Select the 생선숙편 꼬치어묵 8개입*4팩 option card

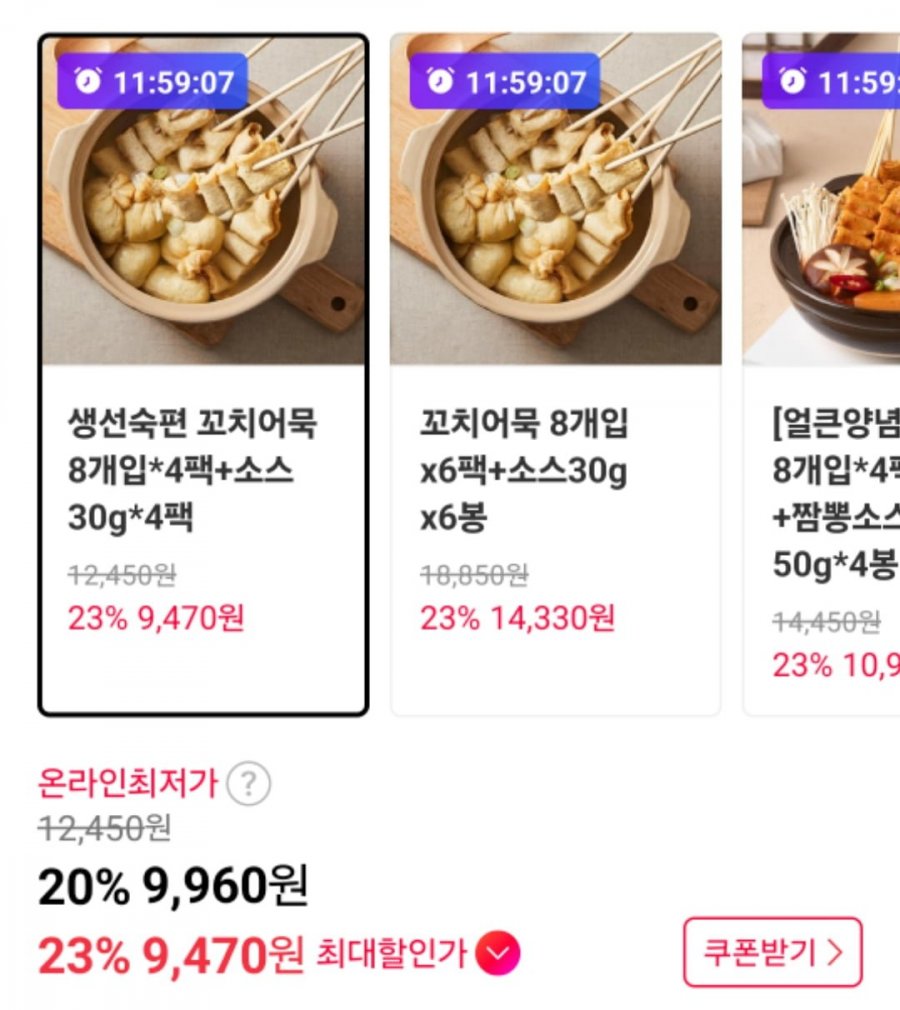(203, 375)
